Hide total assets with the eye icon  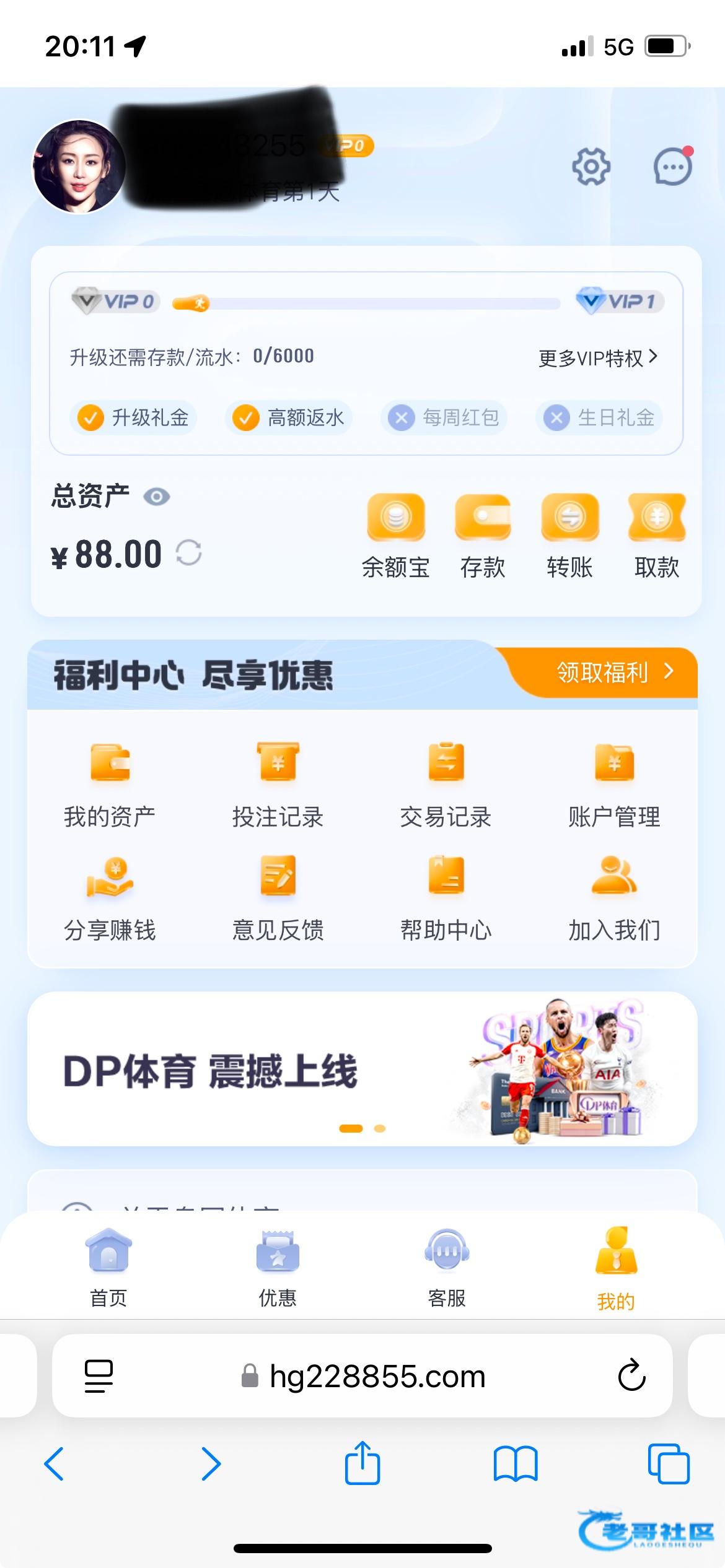[x=157, y=497]
